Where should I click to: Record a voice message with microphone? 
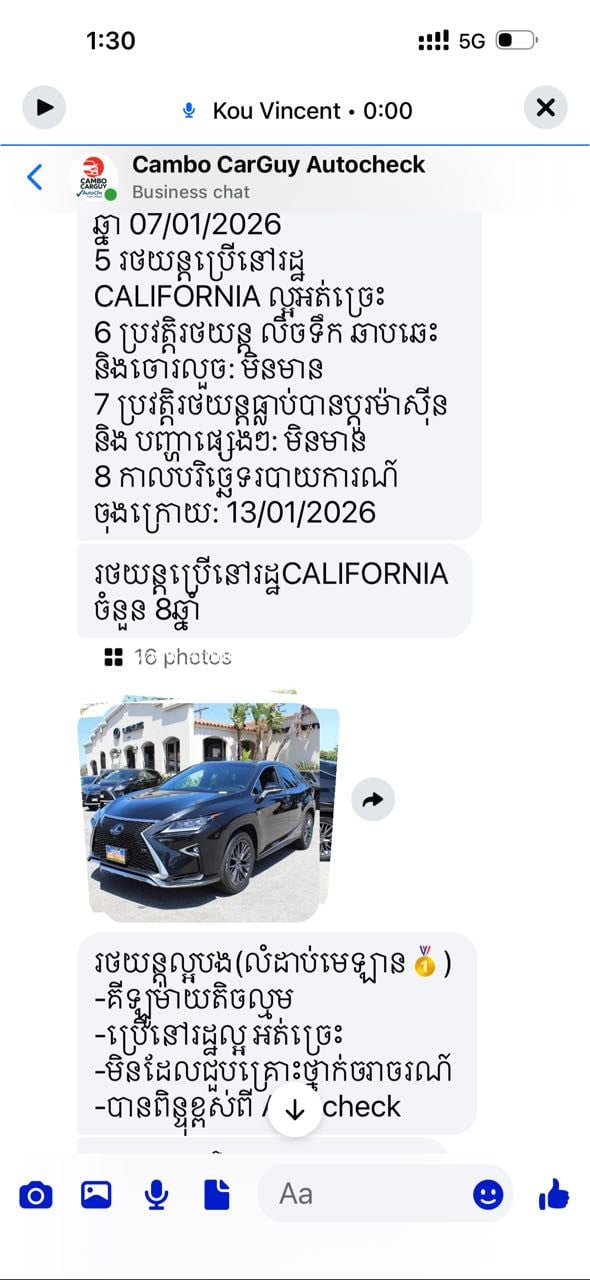coord(156,1194)
